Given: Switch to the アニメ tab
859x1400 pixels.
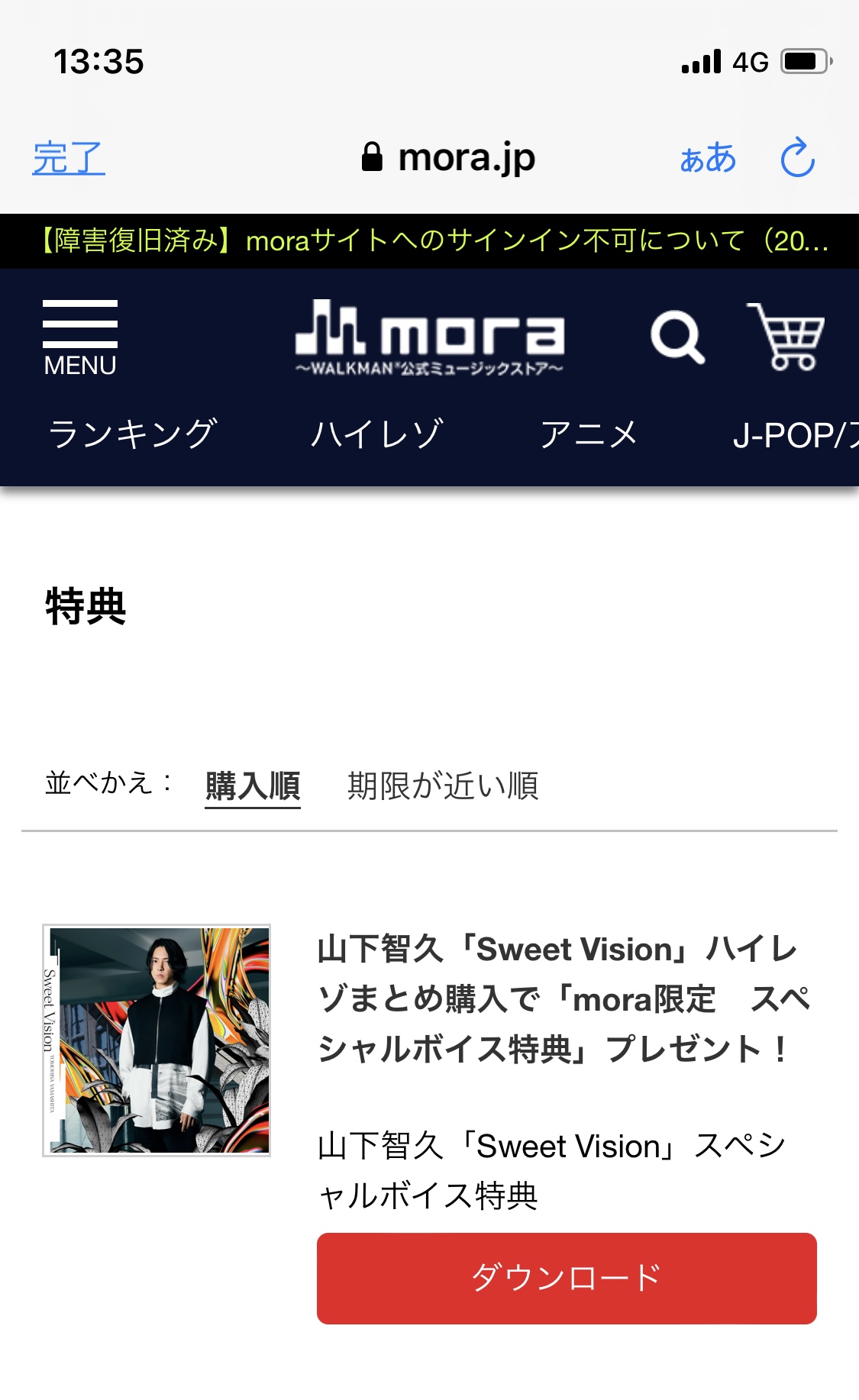Looking at the screenshot, I should (589, 434).
